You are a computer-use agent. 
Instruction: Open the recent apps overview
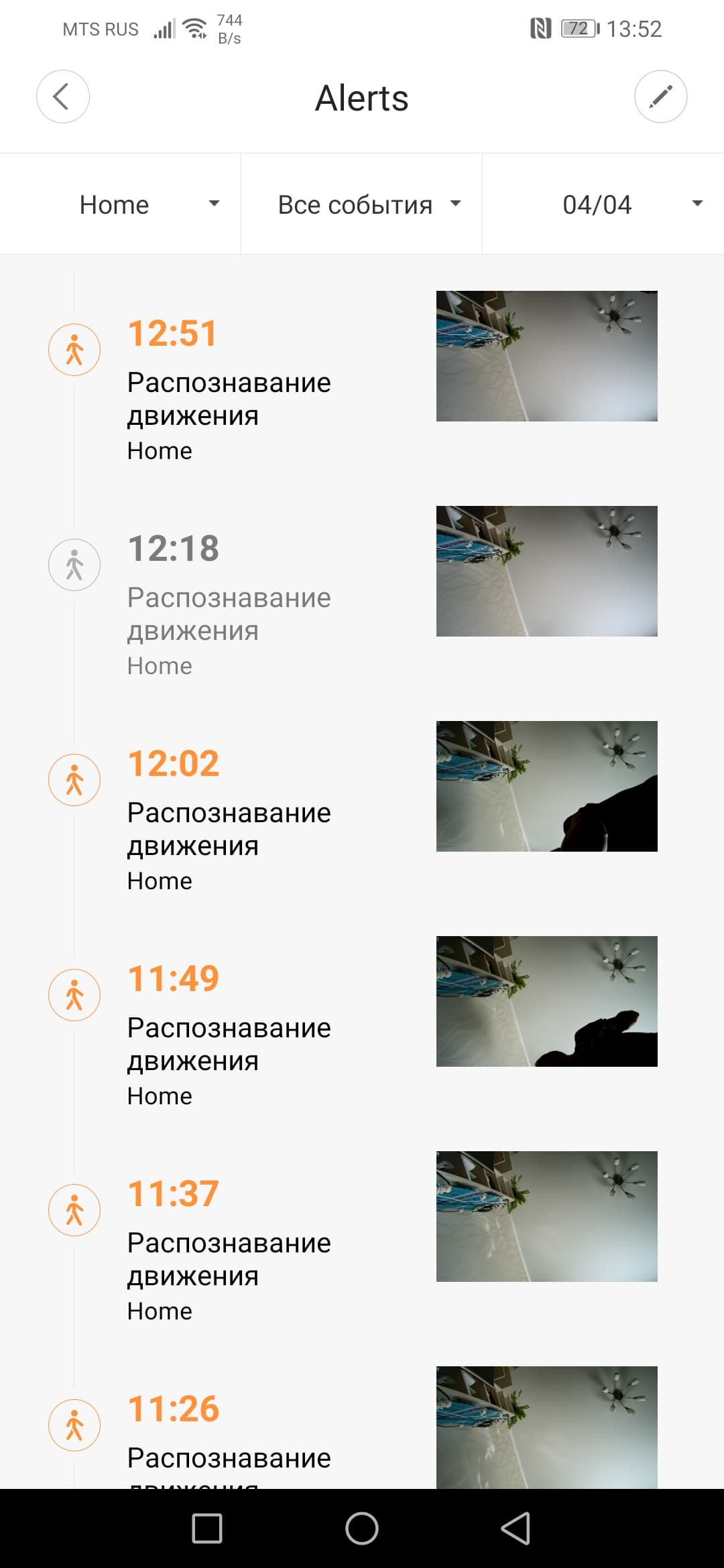[x=207, y=1528]
